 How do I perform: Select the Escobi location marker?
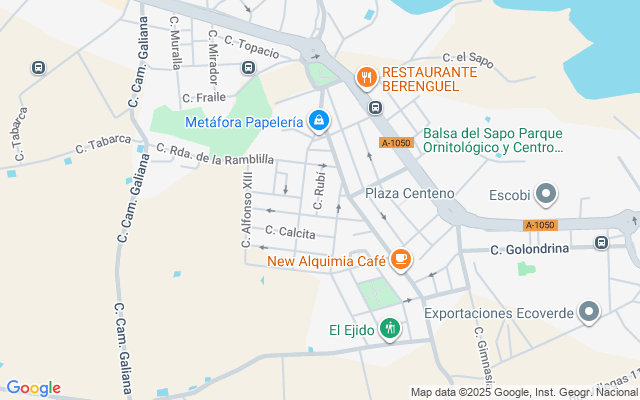pos(546,194)
